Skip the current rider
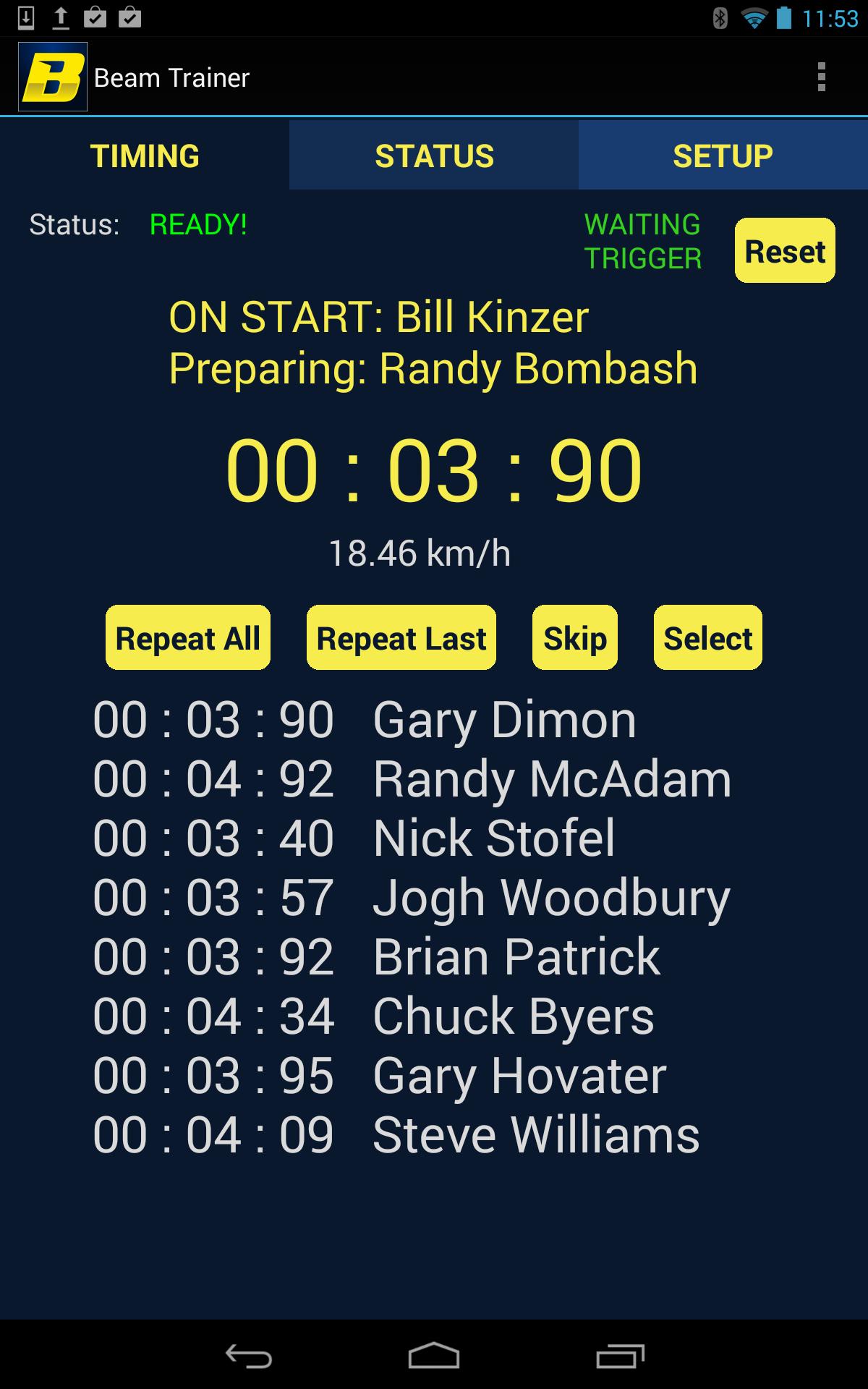 coord(575,638)
